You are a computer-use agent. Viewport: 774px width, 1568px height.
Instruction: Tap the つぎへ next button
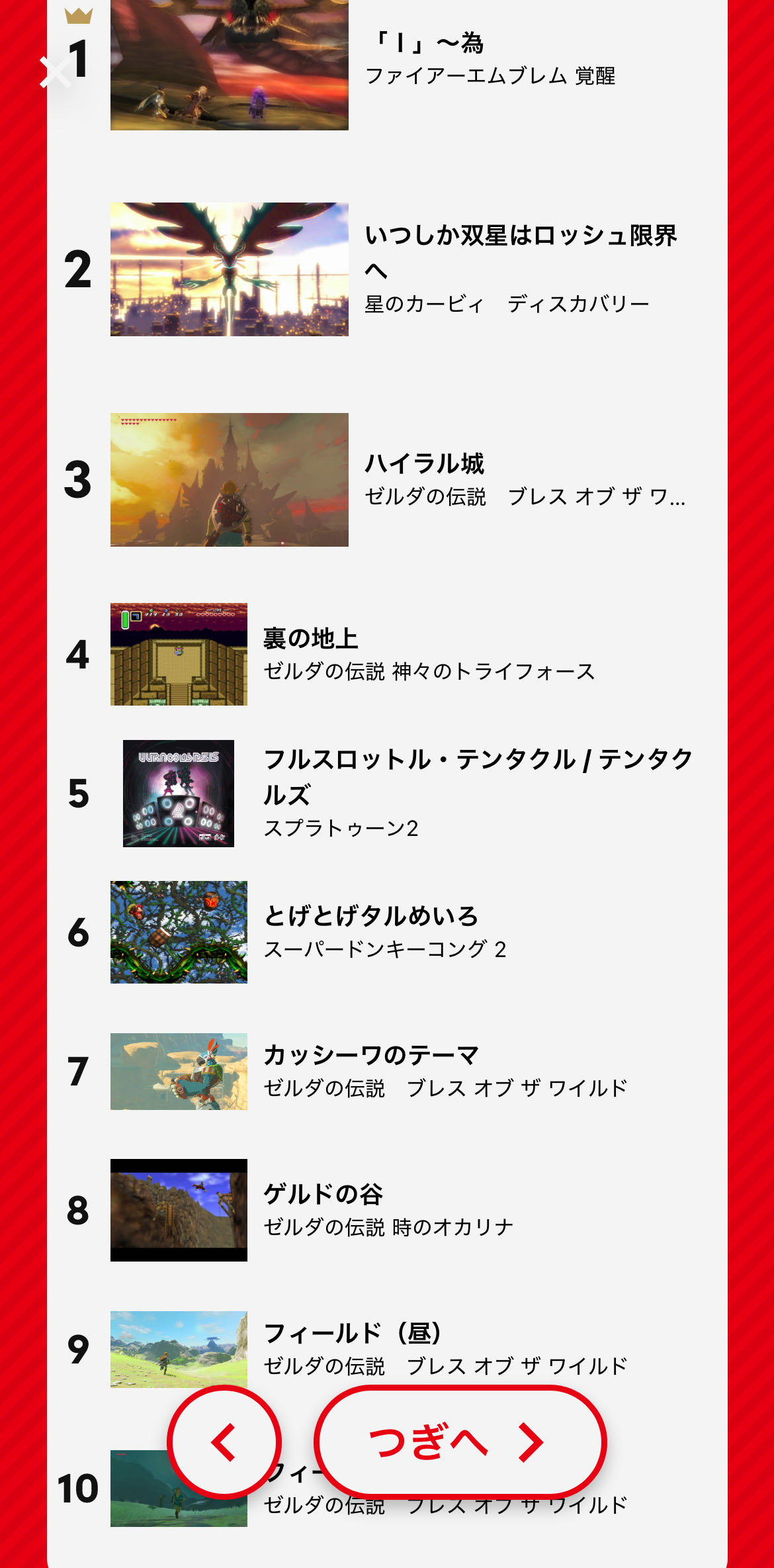[x=460, y=1442]
